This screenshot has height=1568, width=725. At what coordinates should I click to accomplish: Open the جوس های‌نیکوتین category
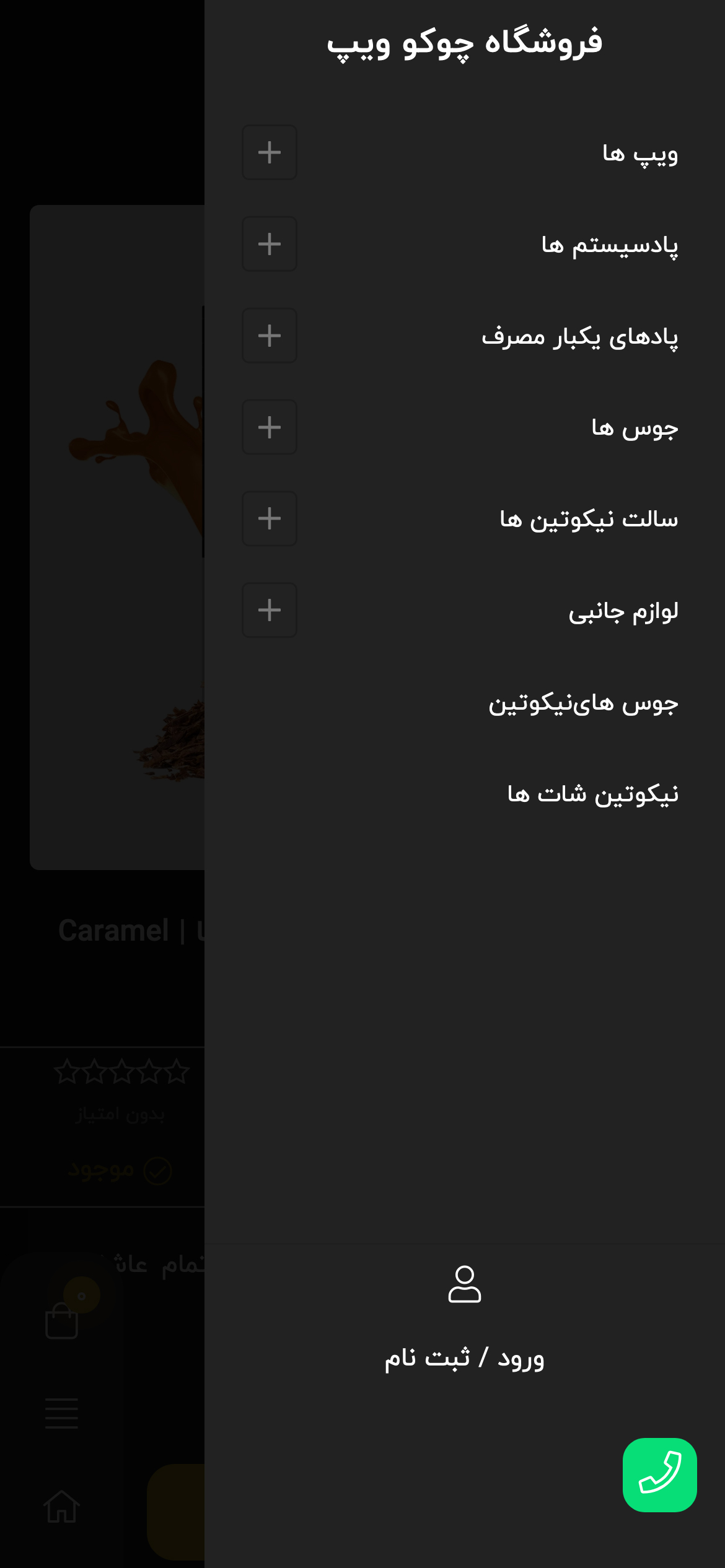tap(583, 703)
